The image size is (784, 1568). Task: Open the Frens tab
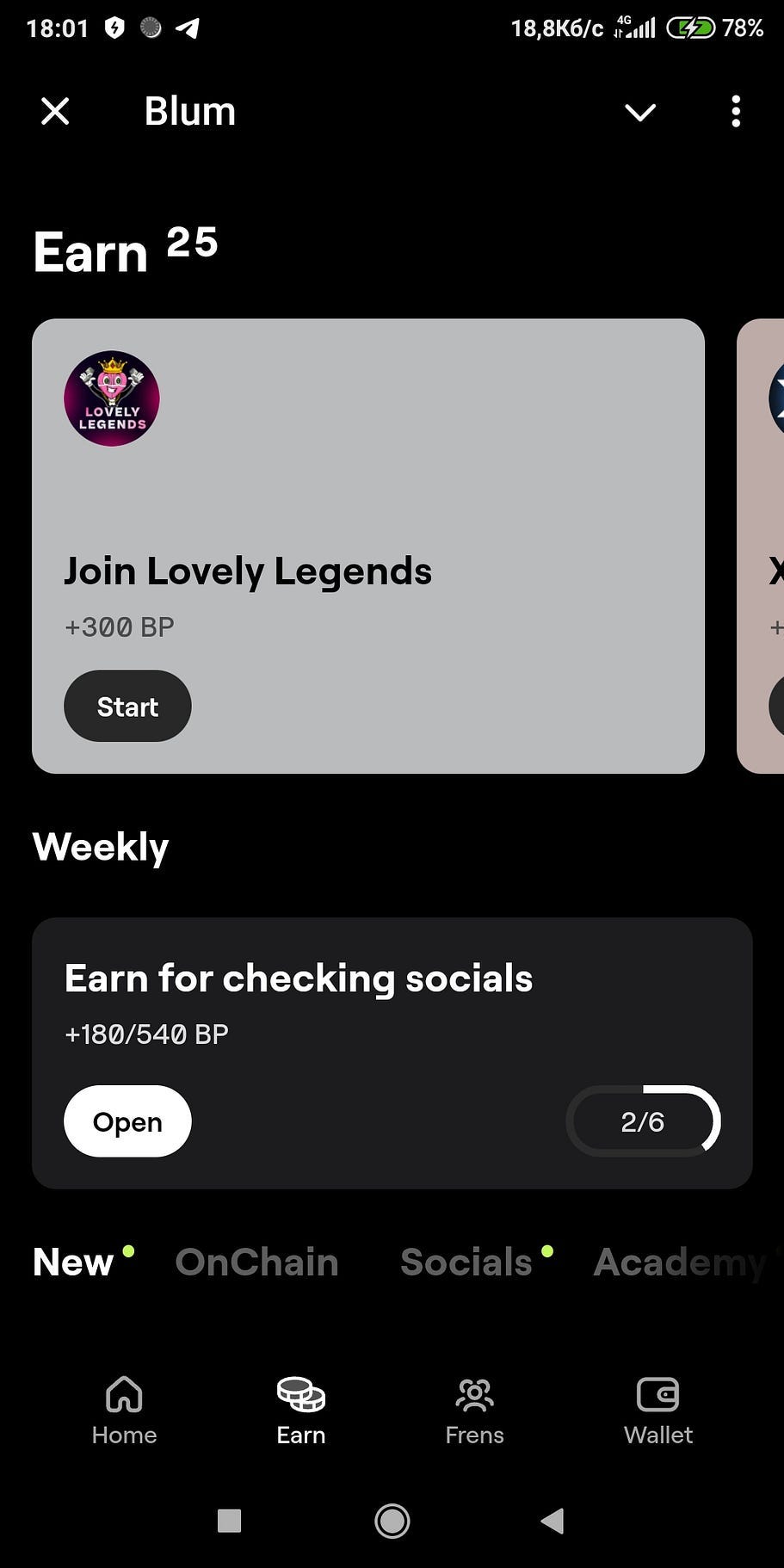point(474,1411)
